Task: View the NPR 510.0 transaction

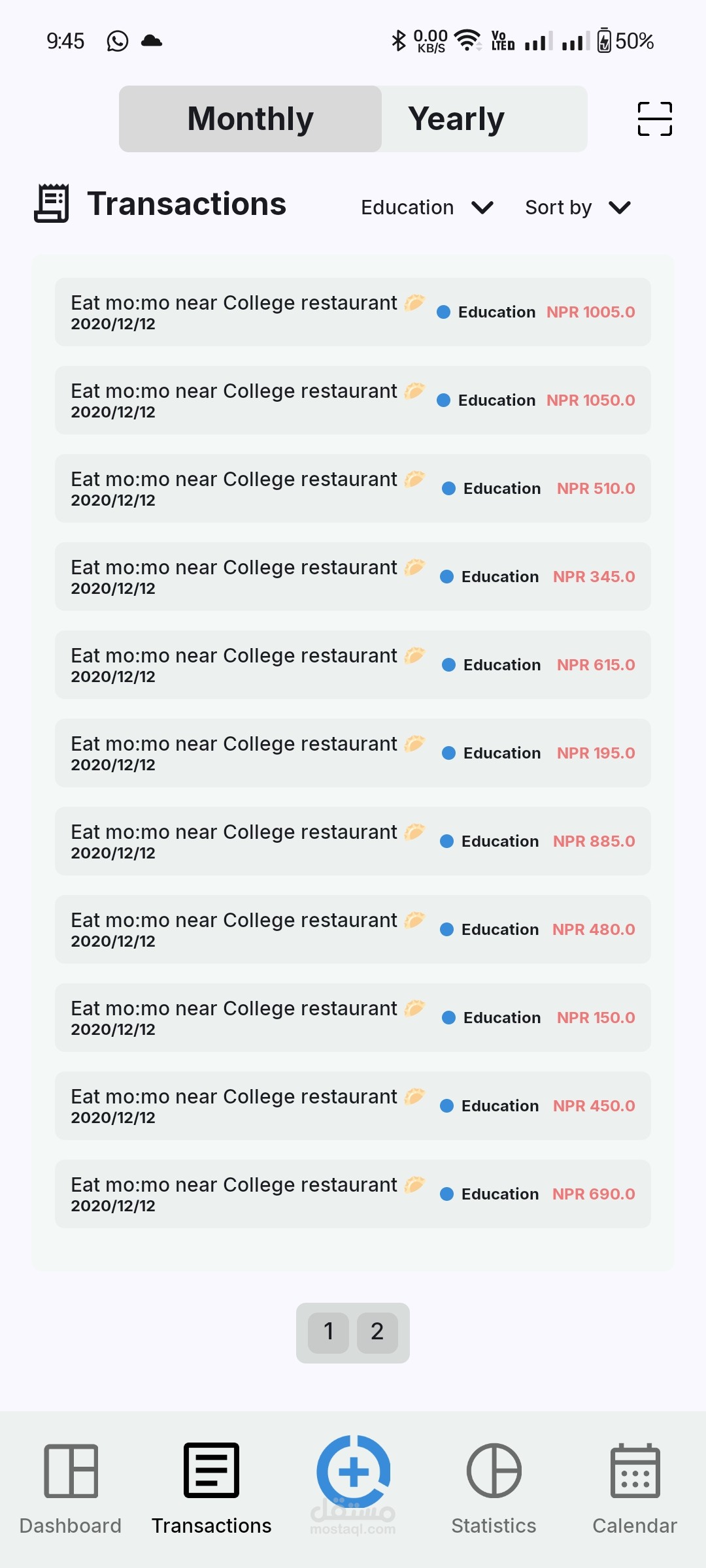Action: click(353, 489)
